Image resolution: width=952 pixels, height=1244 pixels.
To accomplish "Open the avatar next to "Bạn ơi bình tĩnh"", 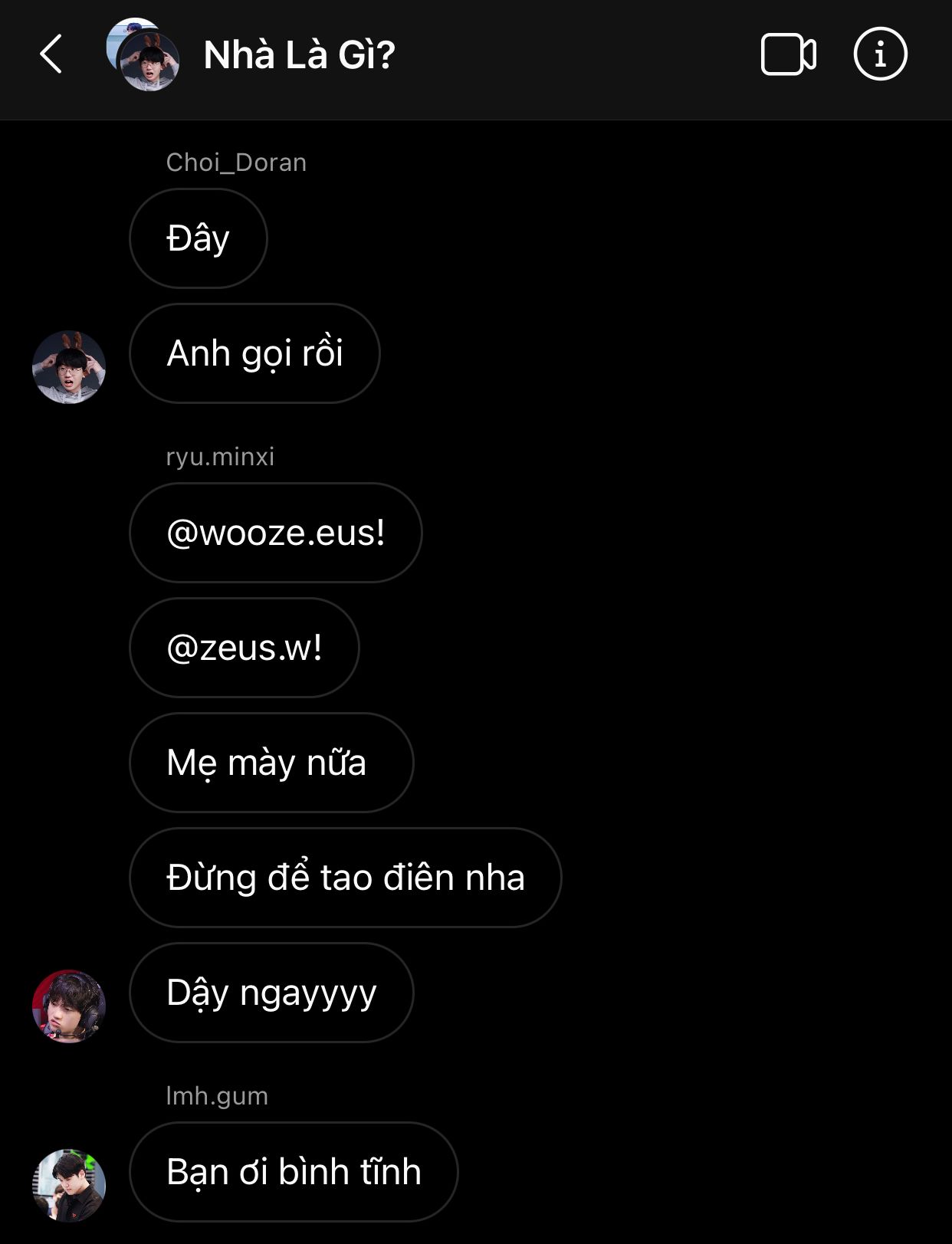I will [69, 1184].
